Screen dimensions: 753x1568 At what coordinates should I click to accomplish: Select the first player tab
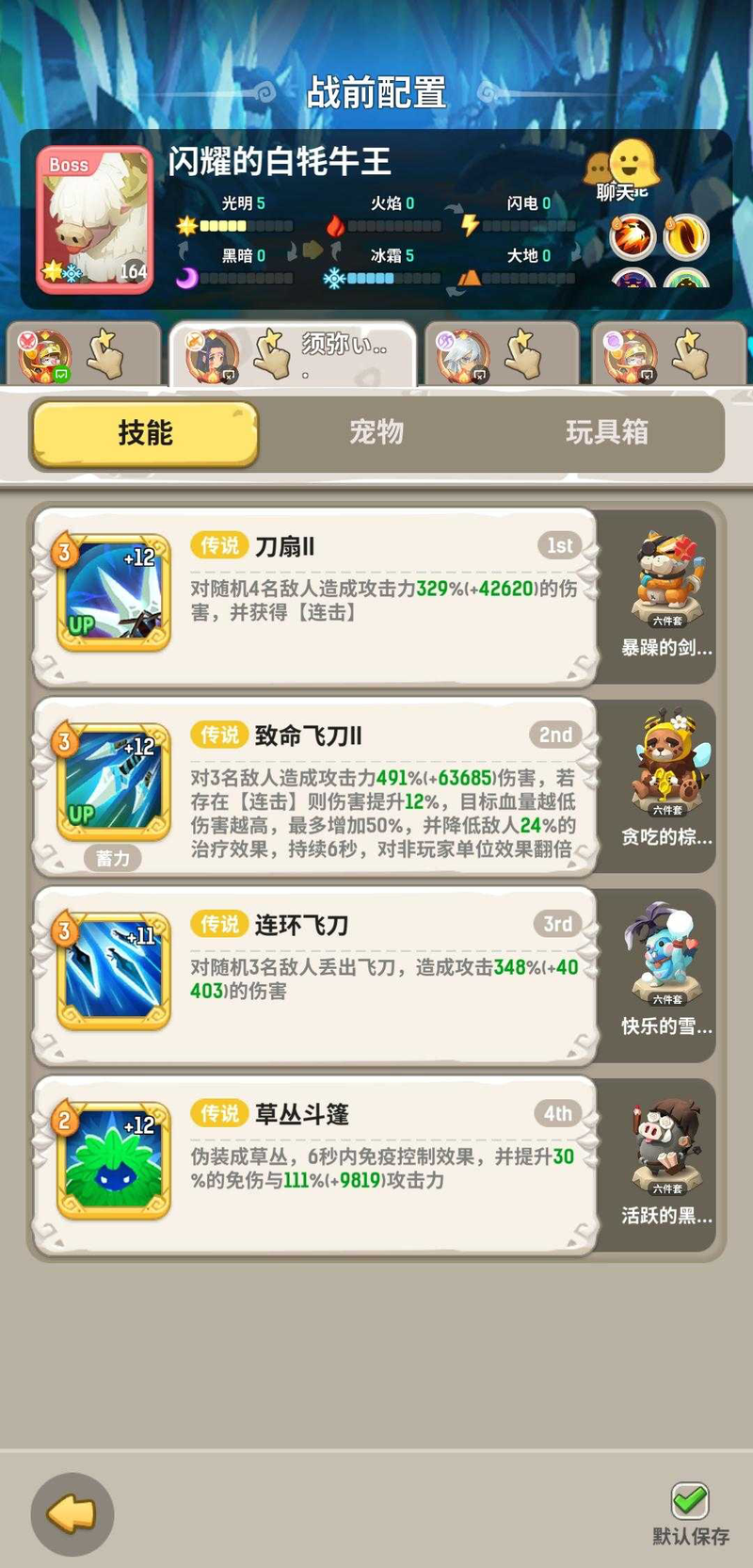click(x=82, y=354)
